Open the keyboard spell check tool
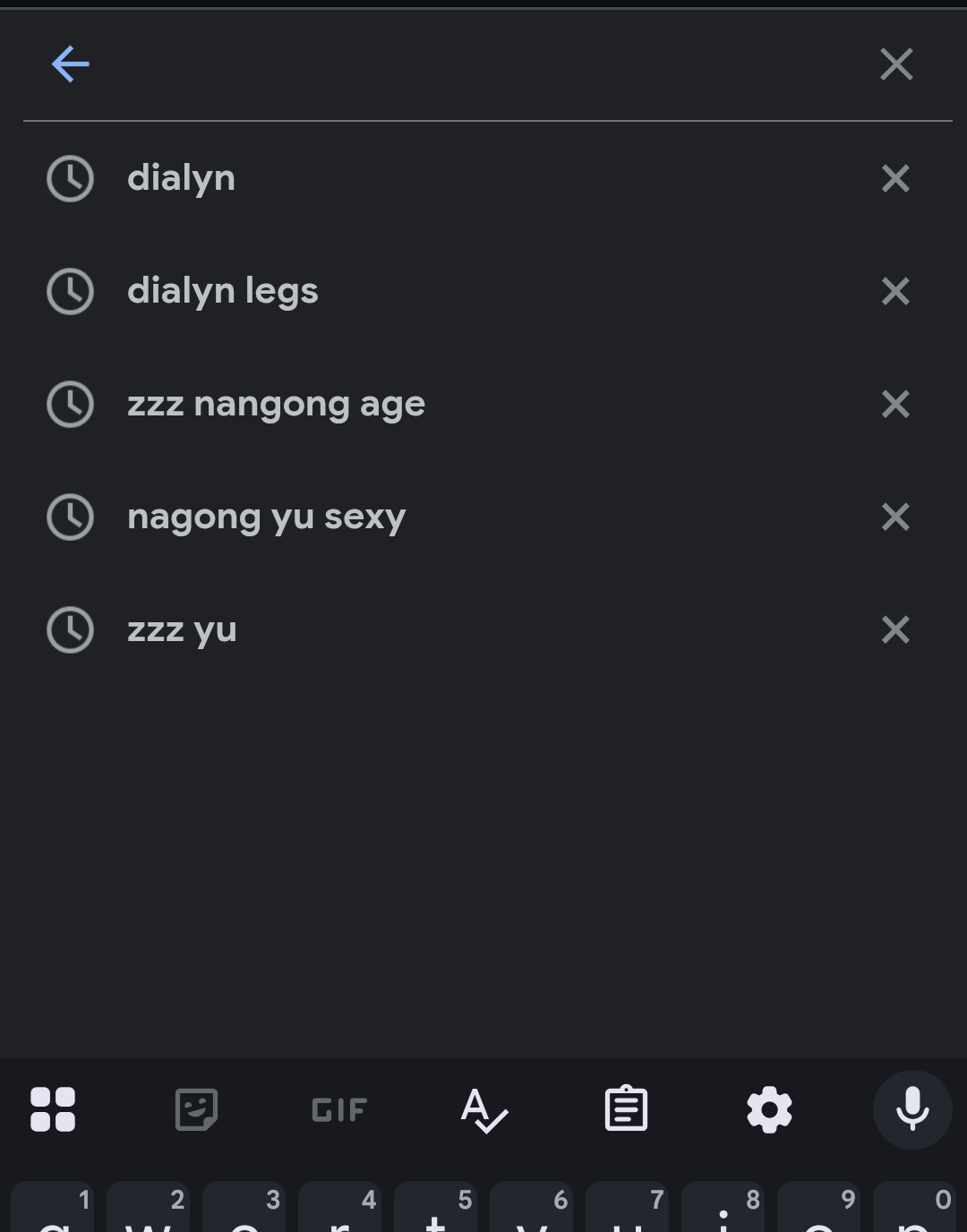This screenshot has height=1232, width=967. 483,1110
